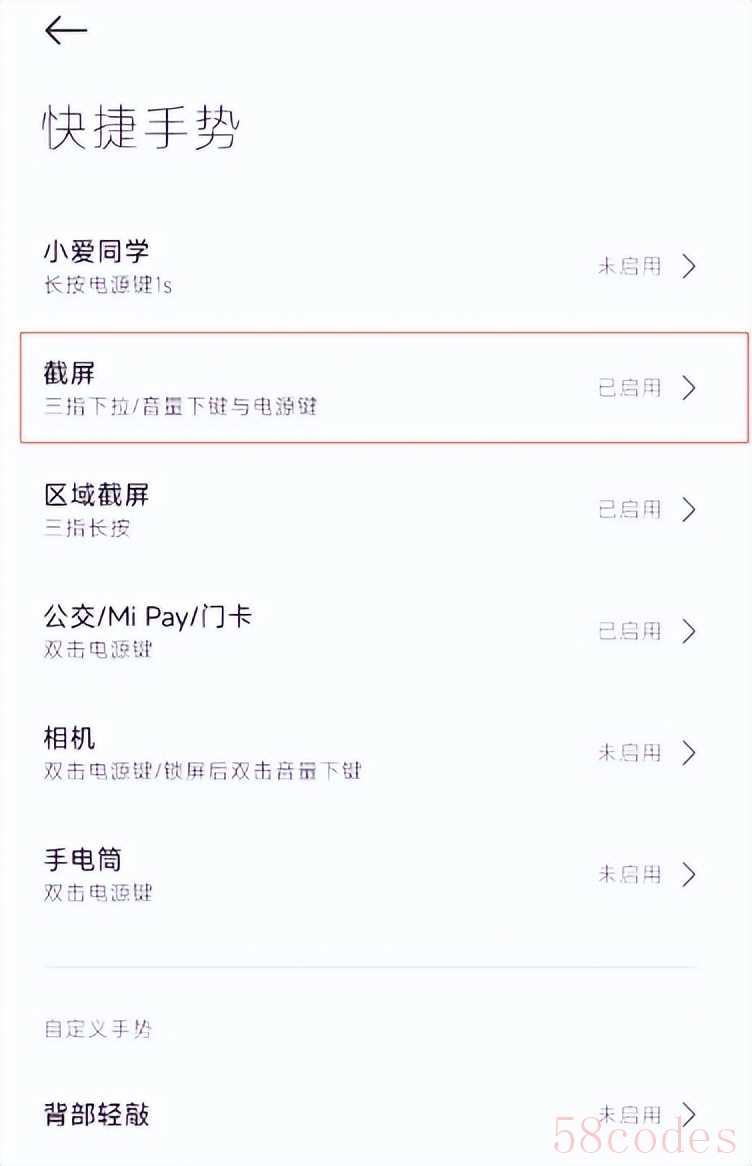
Task: Open the 手电筒 gesture option
Action: (370, 874)
